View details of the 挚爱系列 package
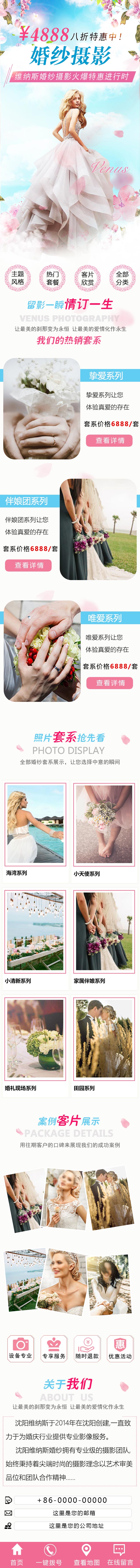The image size is (140, 1568). (110, 440)
